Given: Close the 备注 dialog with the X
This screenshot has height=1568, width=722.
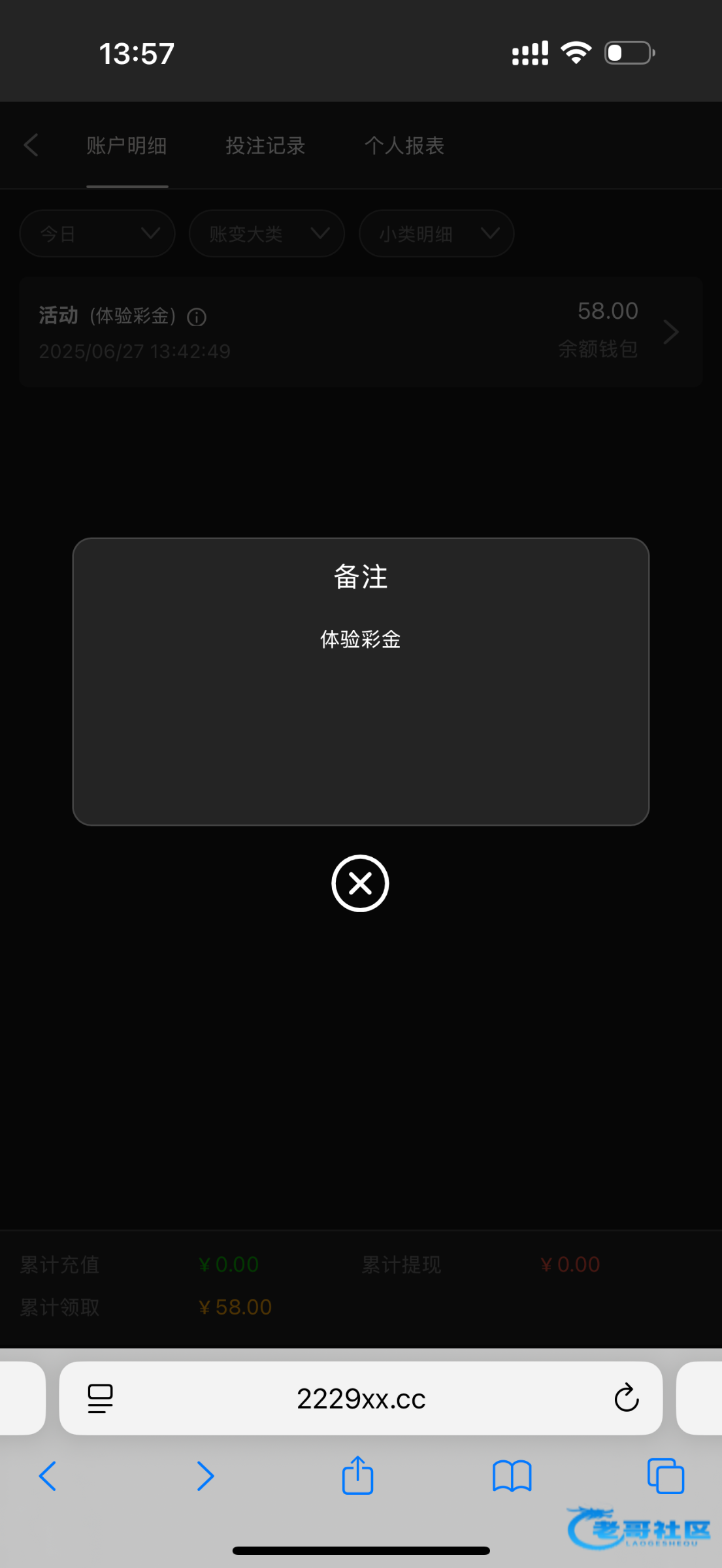Looking at the screenshot, I should pyautogui.click(x=360, y=883).
